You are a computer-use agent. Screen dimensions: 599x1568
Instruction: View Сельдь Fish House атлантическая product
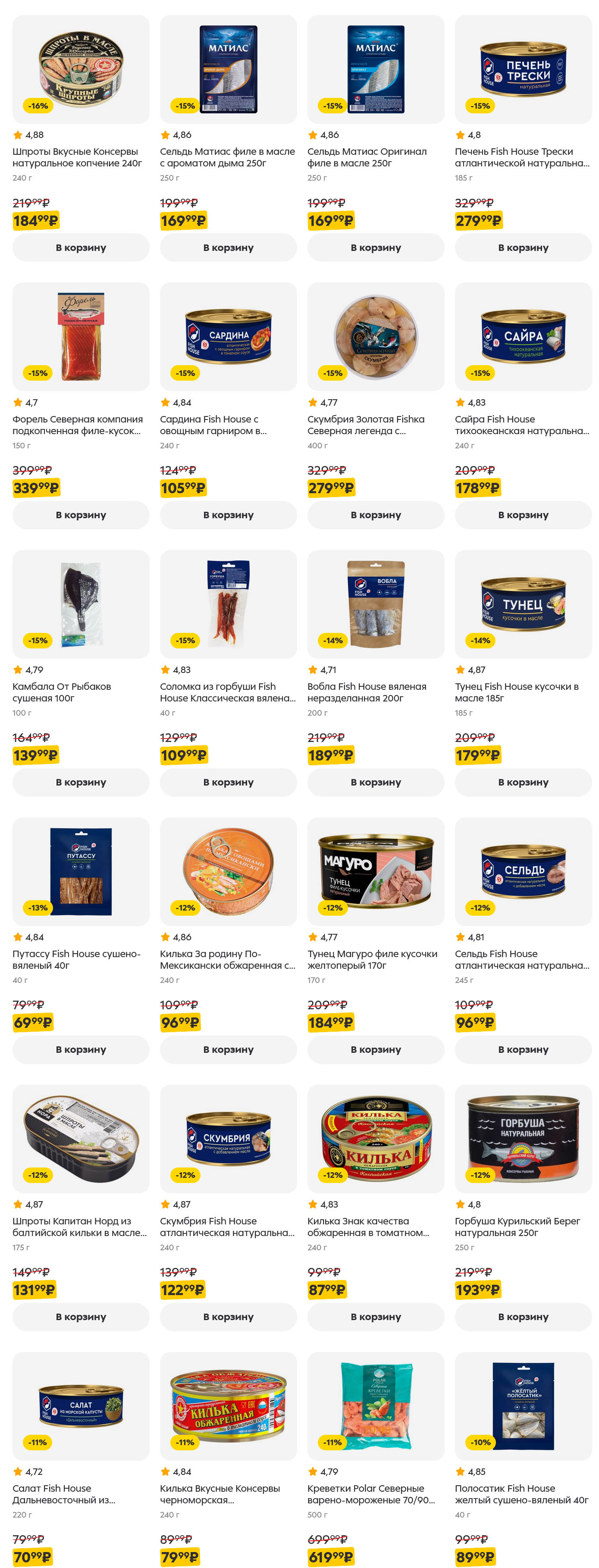522,871
